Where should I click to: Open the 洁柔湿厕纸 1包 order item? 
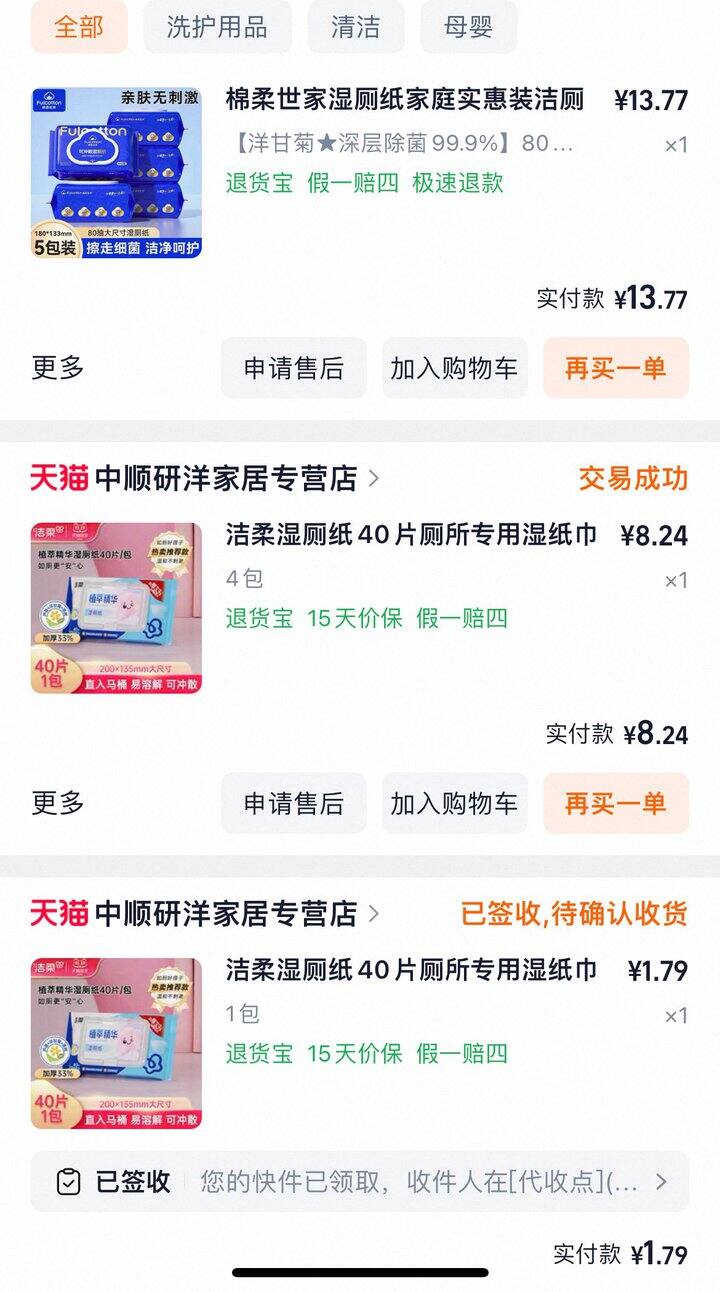pos(411,970)
